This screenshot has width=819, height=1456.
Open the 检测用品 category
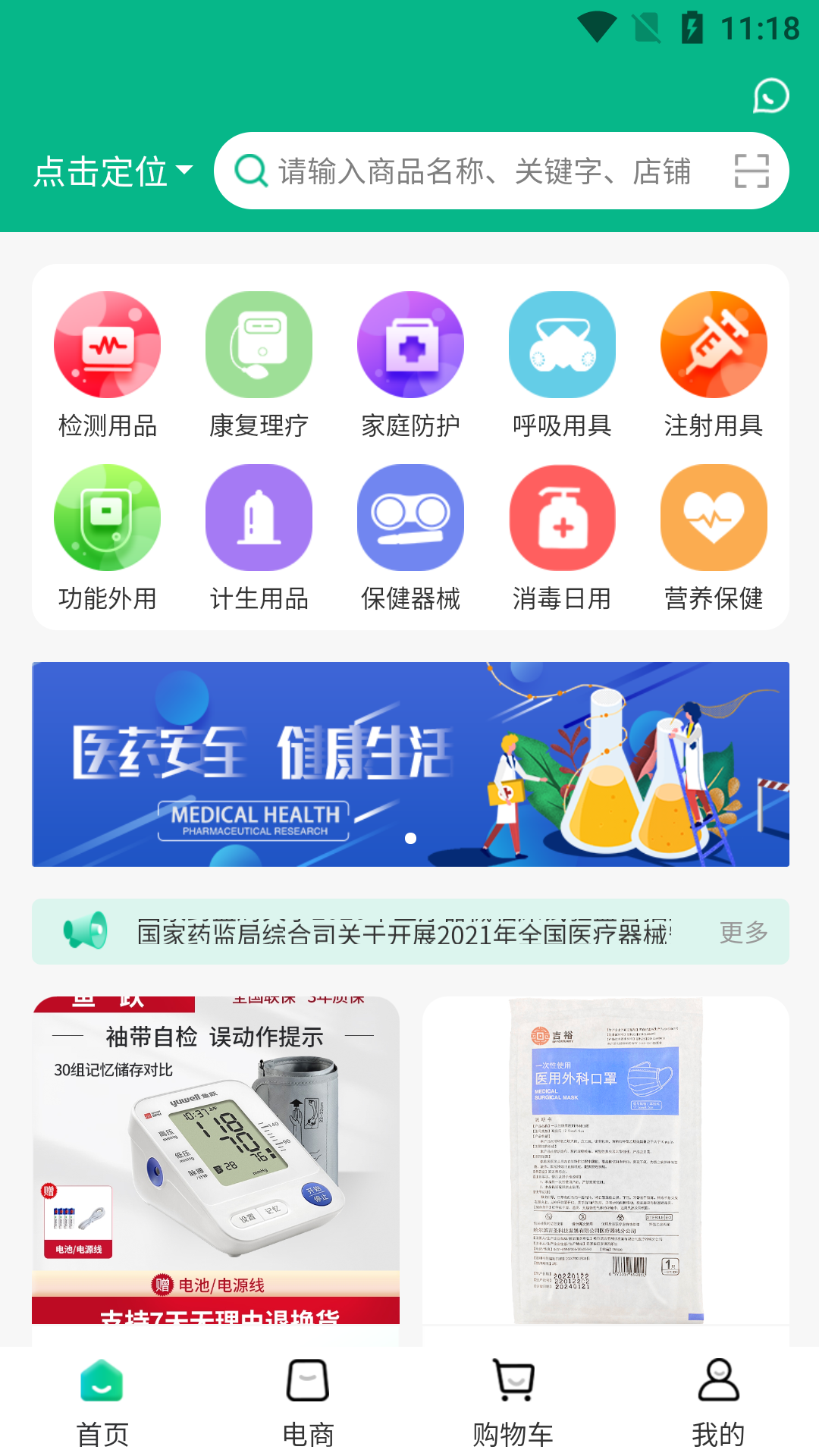107,365
